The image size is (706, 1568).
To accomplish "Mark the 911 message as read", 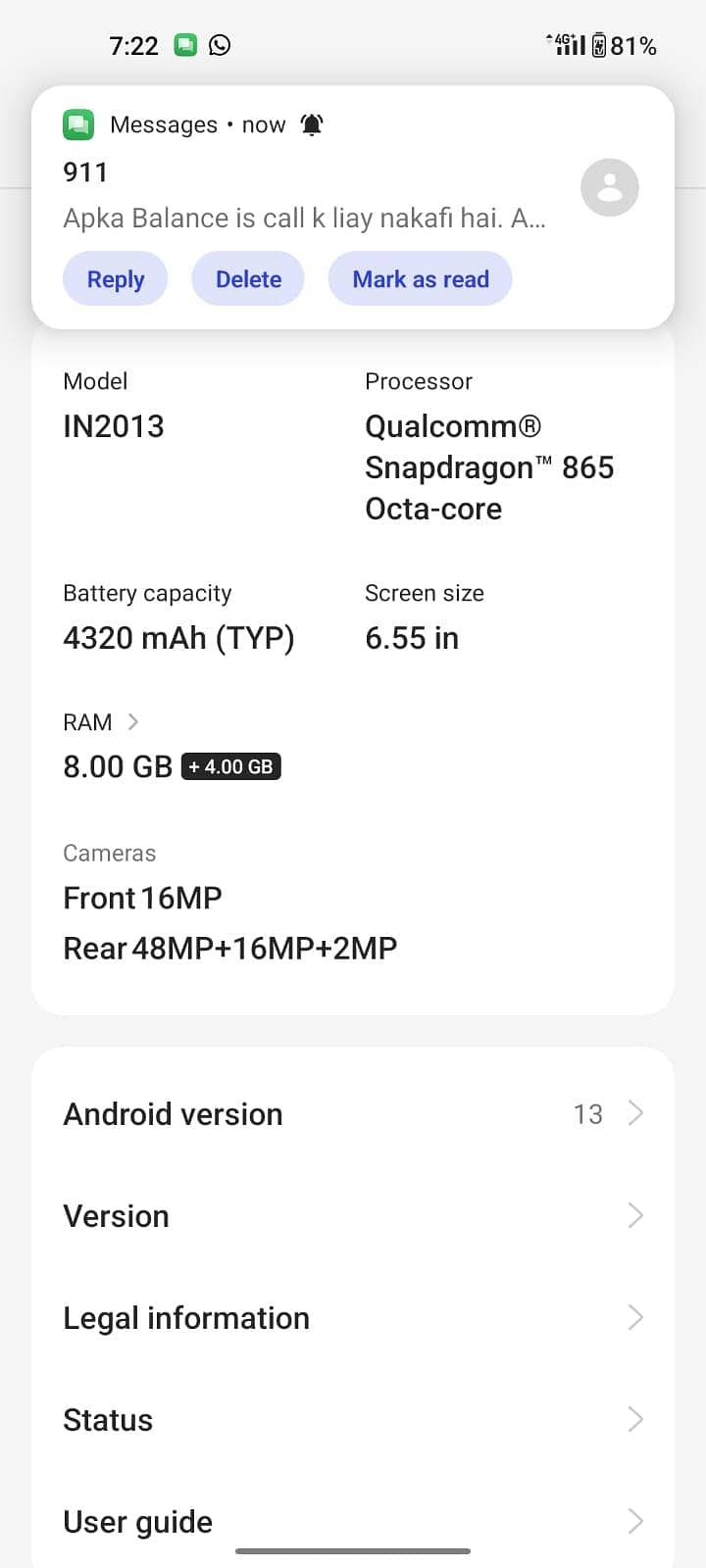I will pyautogui.click(x=420, y=278).
